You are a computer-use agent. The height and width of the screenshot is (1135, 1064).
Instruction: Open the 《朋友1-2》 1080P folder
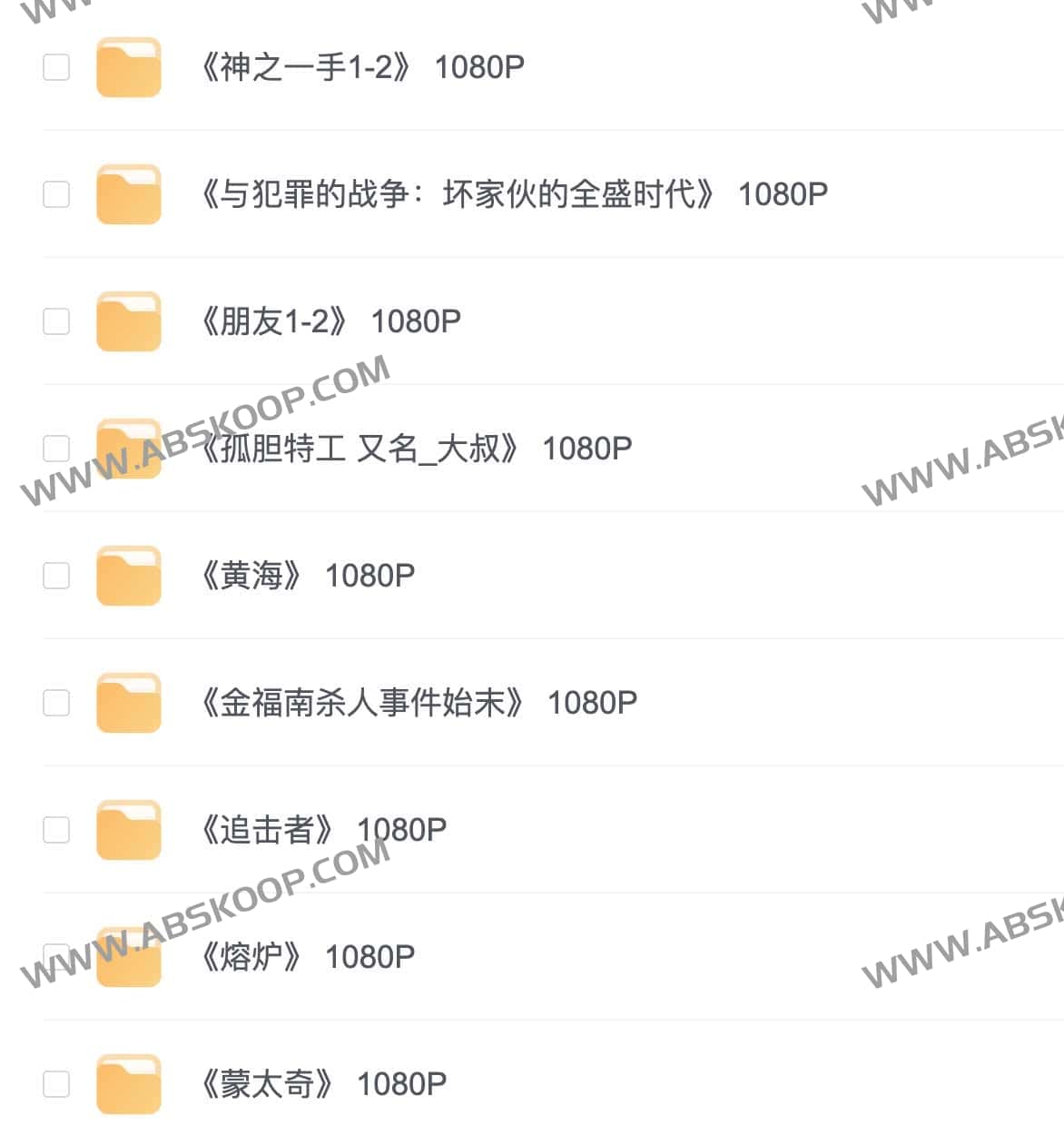point(330,321)
